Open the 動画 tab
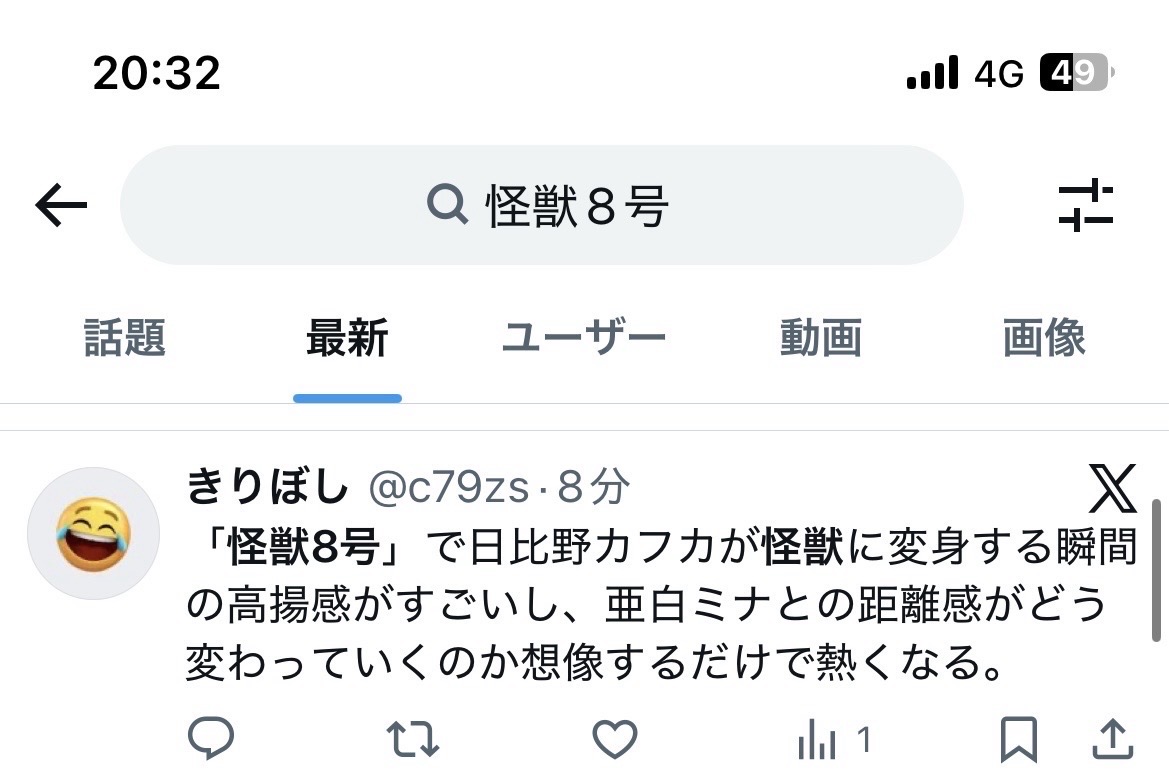Screen dimensions: 1169x784 (x=820, y=339)
